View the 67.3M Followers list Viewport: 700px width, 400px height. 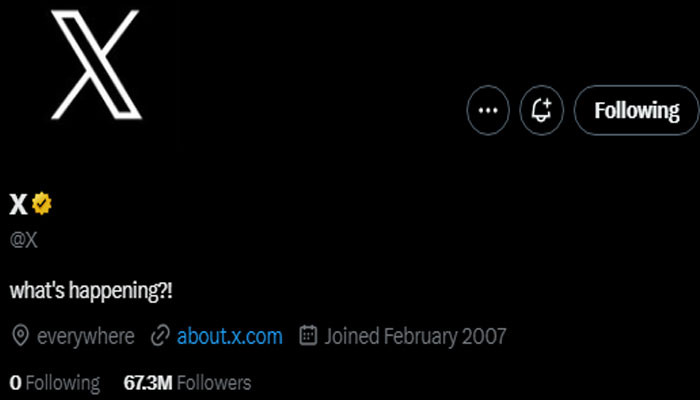[x=187, y=383]
